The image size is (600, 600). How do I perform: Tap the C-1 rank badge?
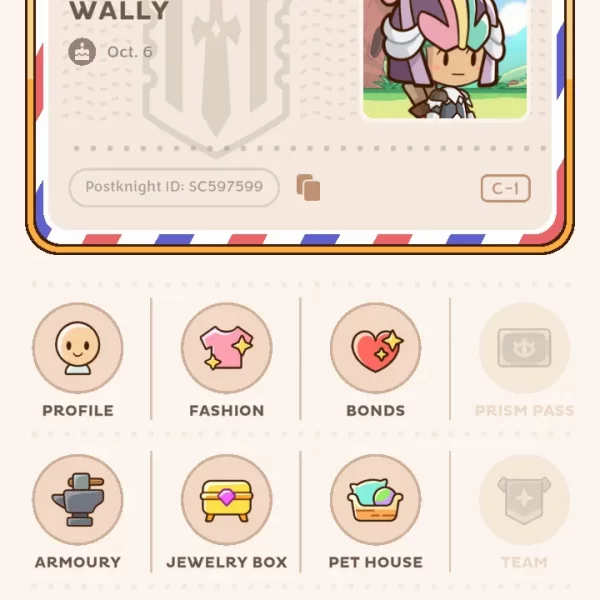pyautogui.click(x=505, y=188)
